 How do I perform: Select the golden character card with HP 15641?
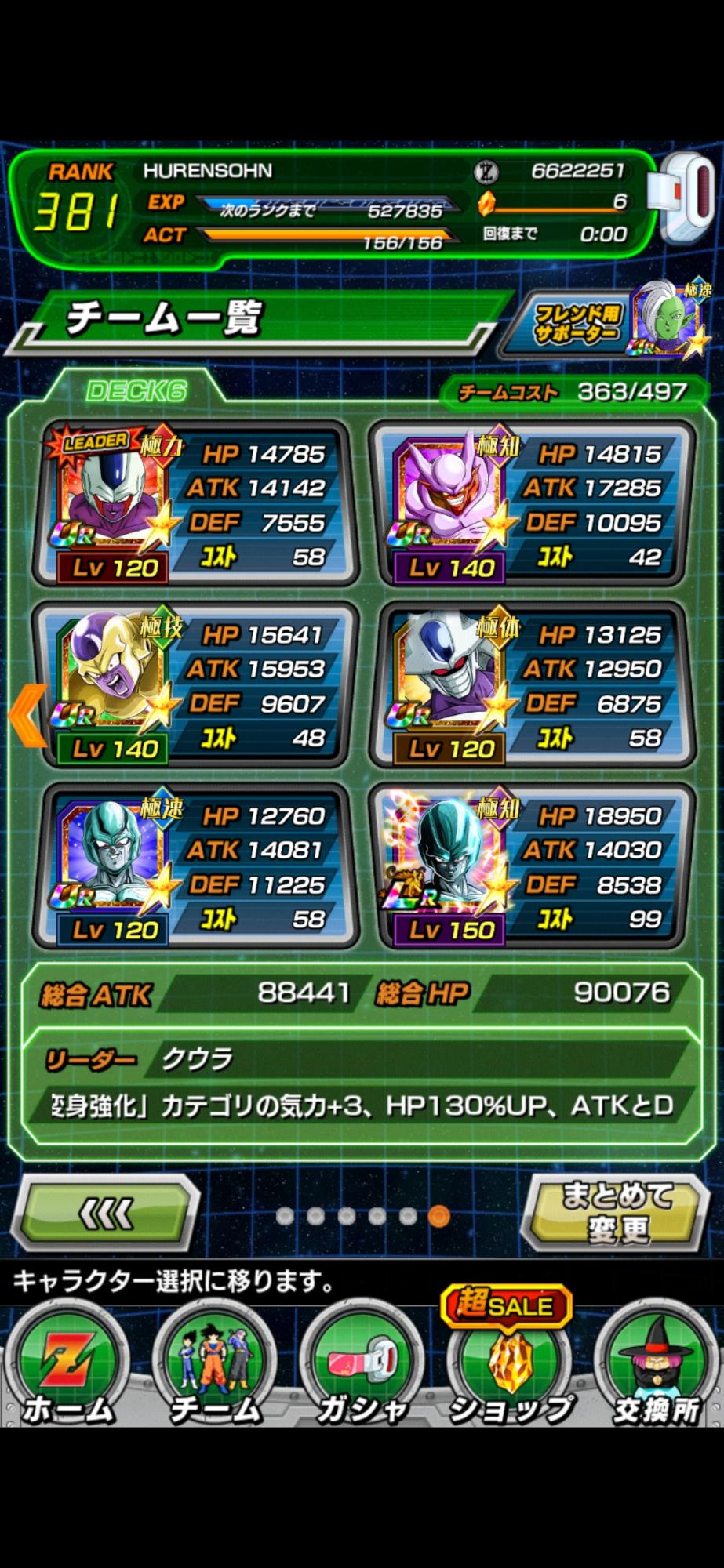[195, 685]
